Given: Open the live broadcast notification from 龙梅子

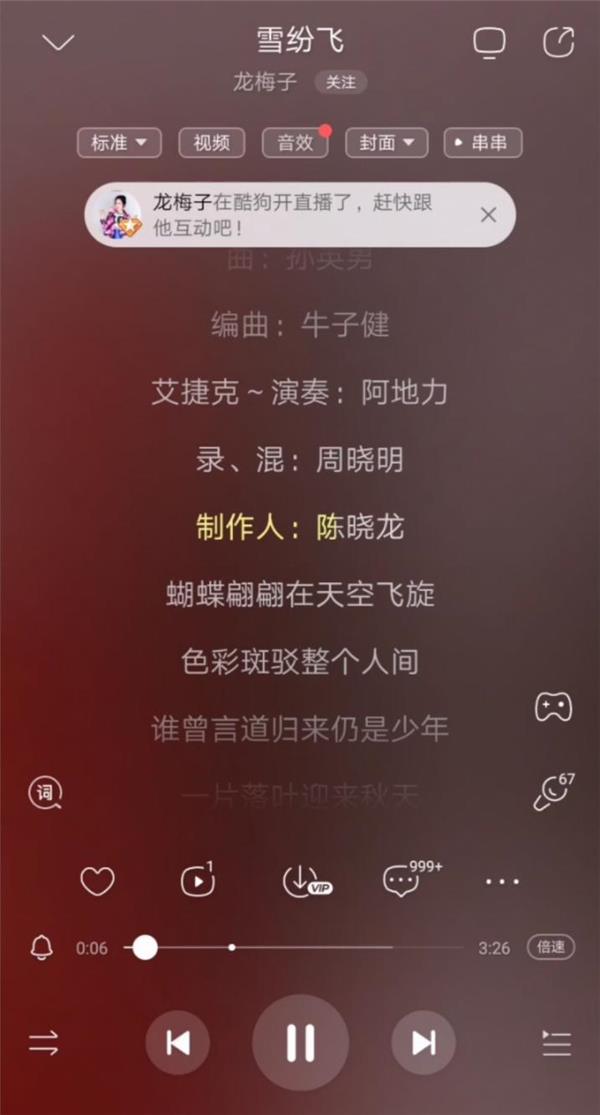Looking at the screenshot, I should coord(292,215).
